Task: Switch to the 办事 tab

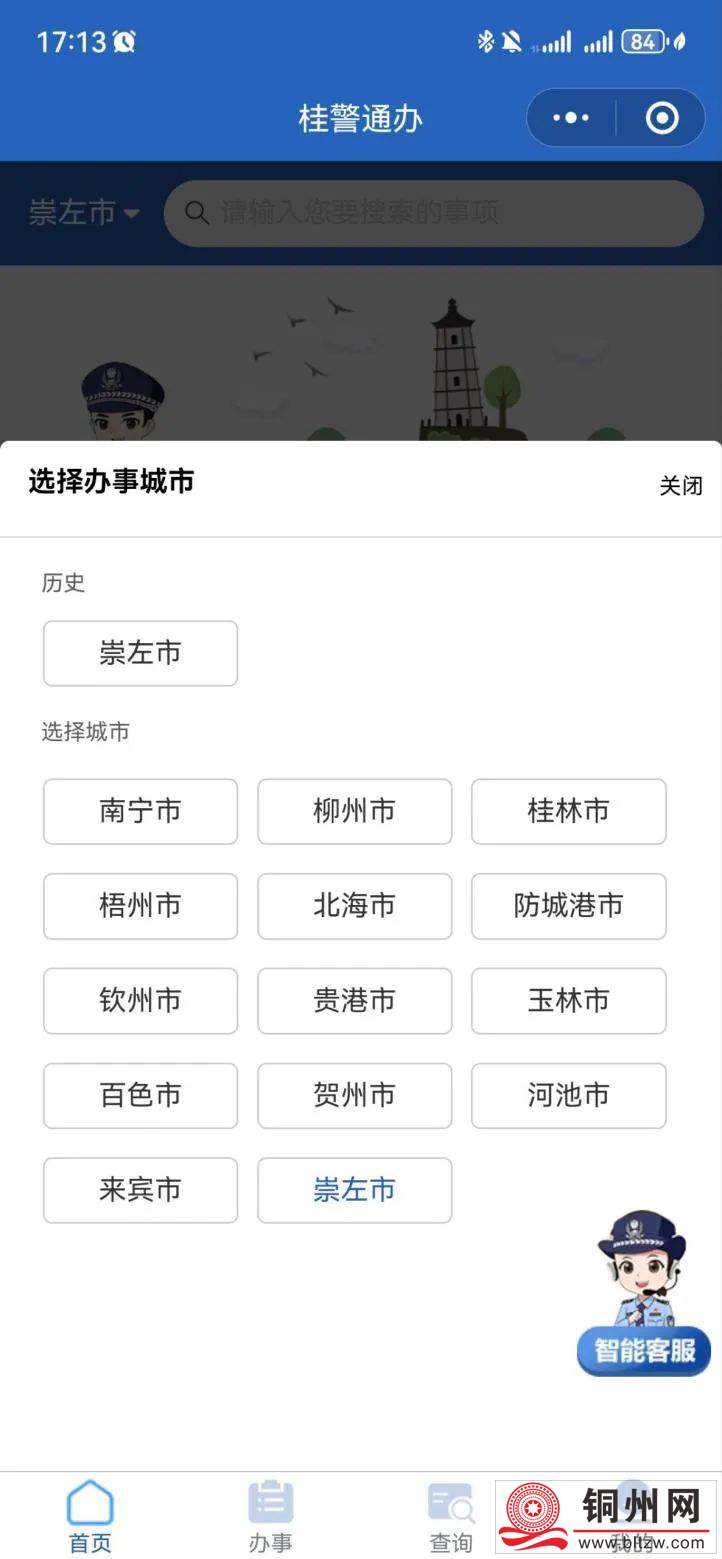Action: (270, 1516)
